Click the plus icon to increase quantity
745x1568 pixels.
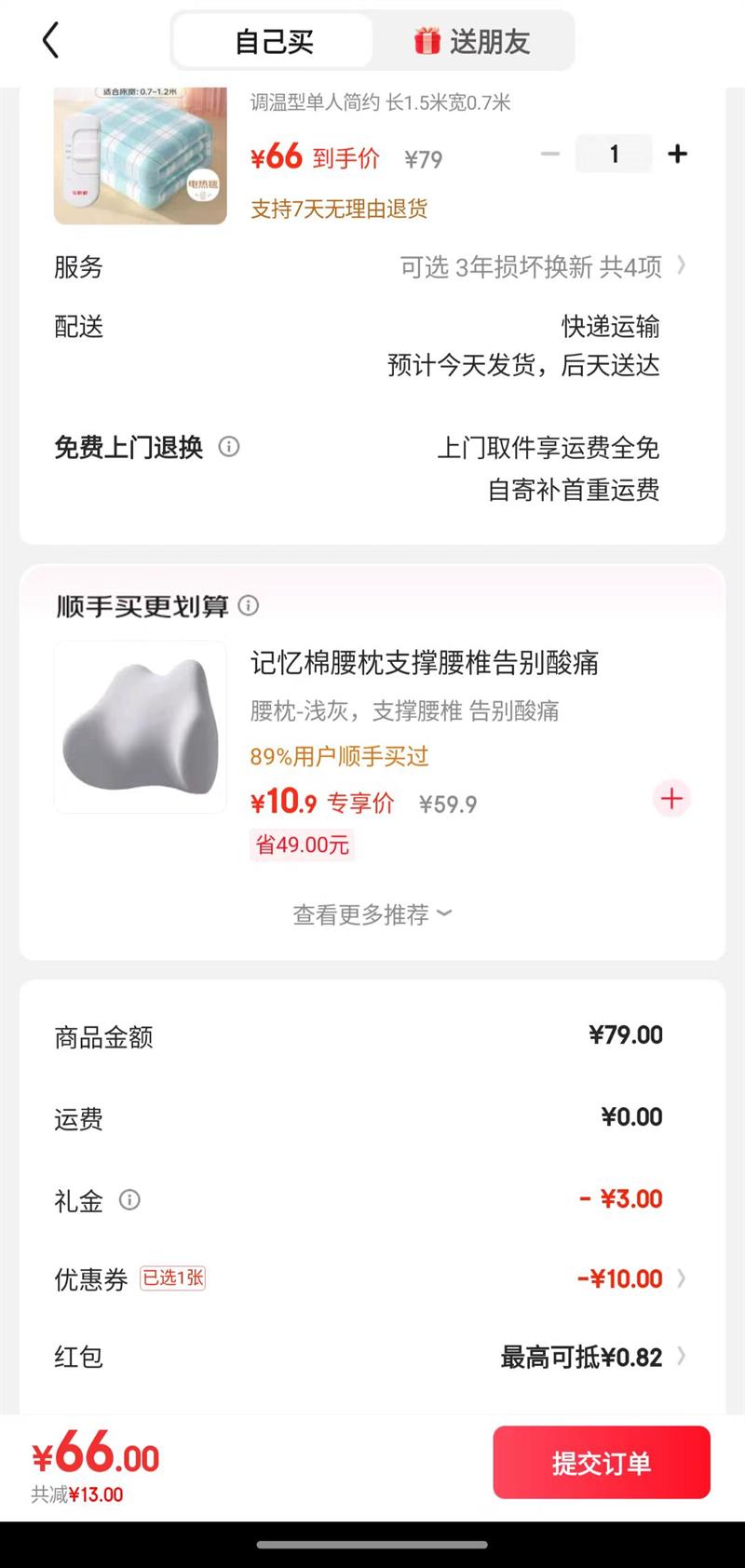pos(677,155)
